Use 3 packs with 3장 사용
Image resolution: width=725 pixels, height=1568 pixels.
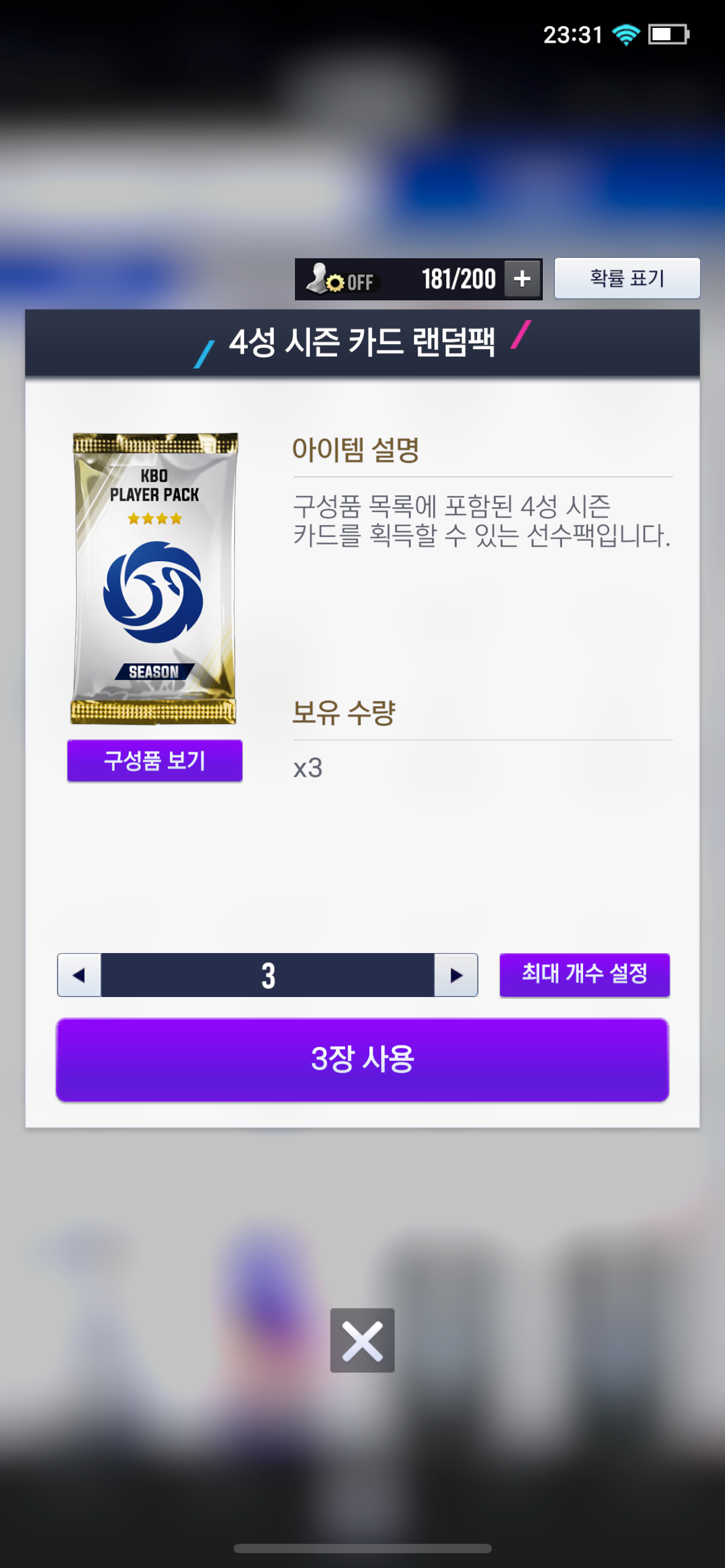362,1060
